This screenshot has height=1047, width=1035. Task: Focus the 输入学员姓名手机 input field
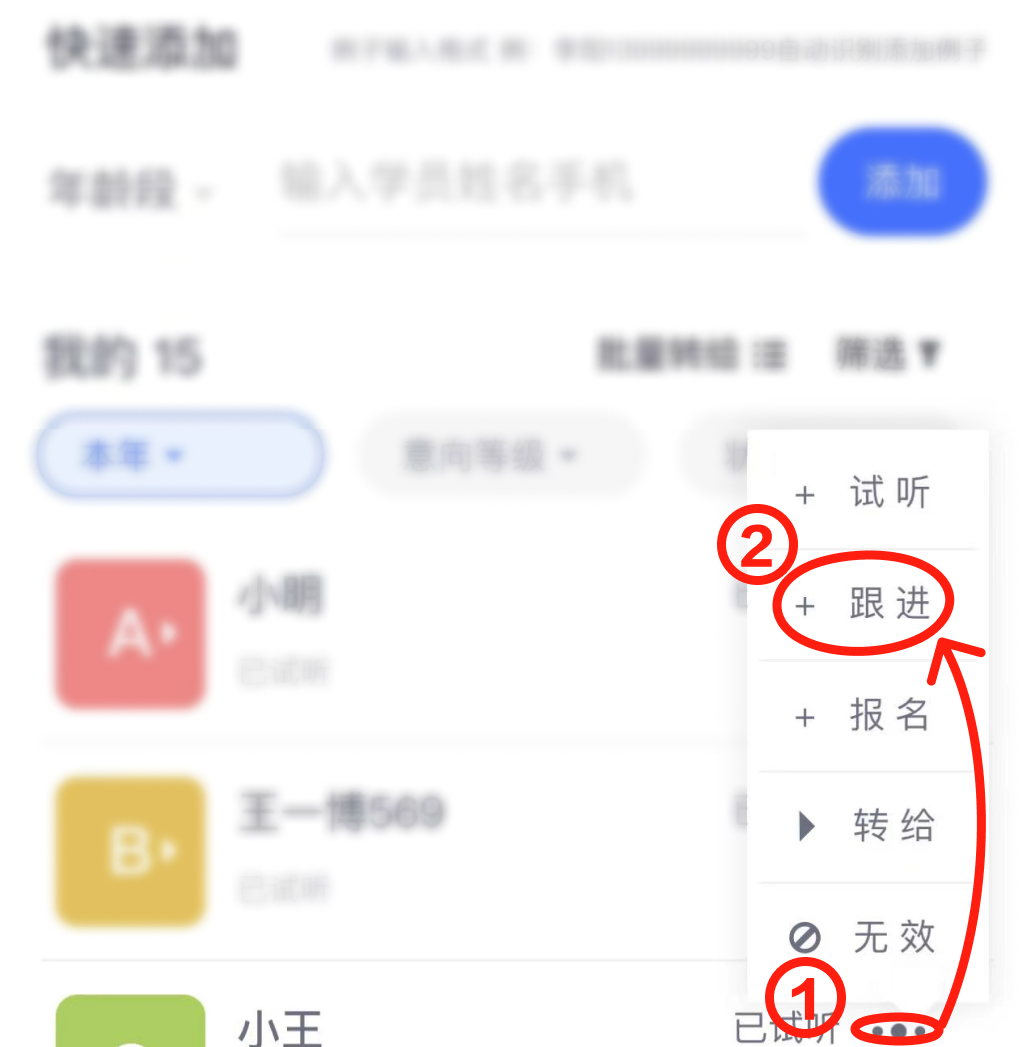click(x=540, y=185)
